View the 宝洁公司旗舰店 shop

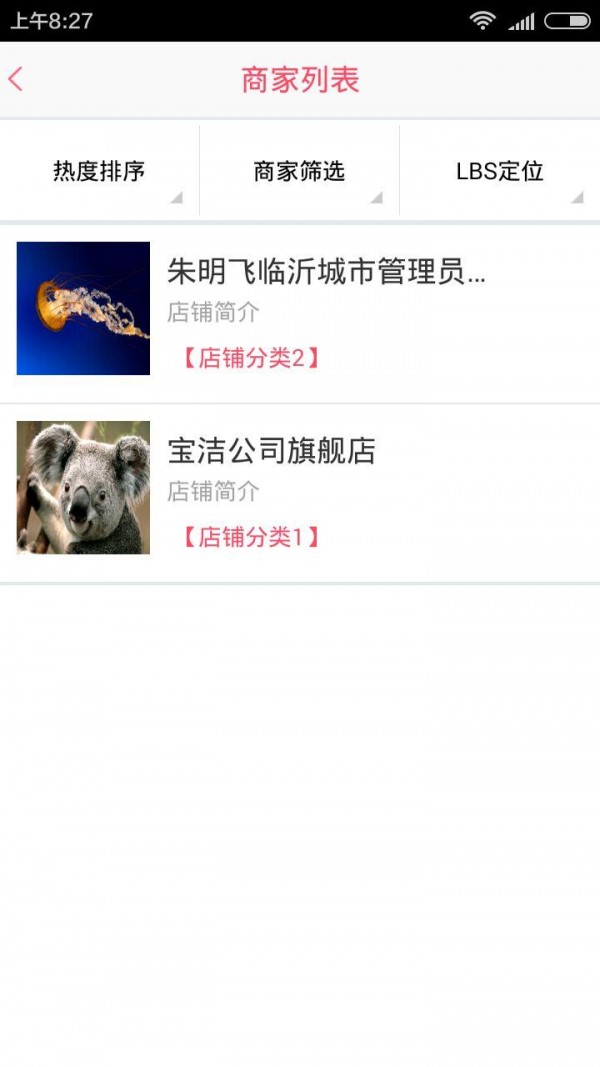272,452
